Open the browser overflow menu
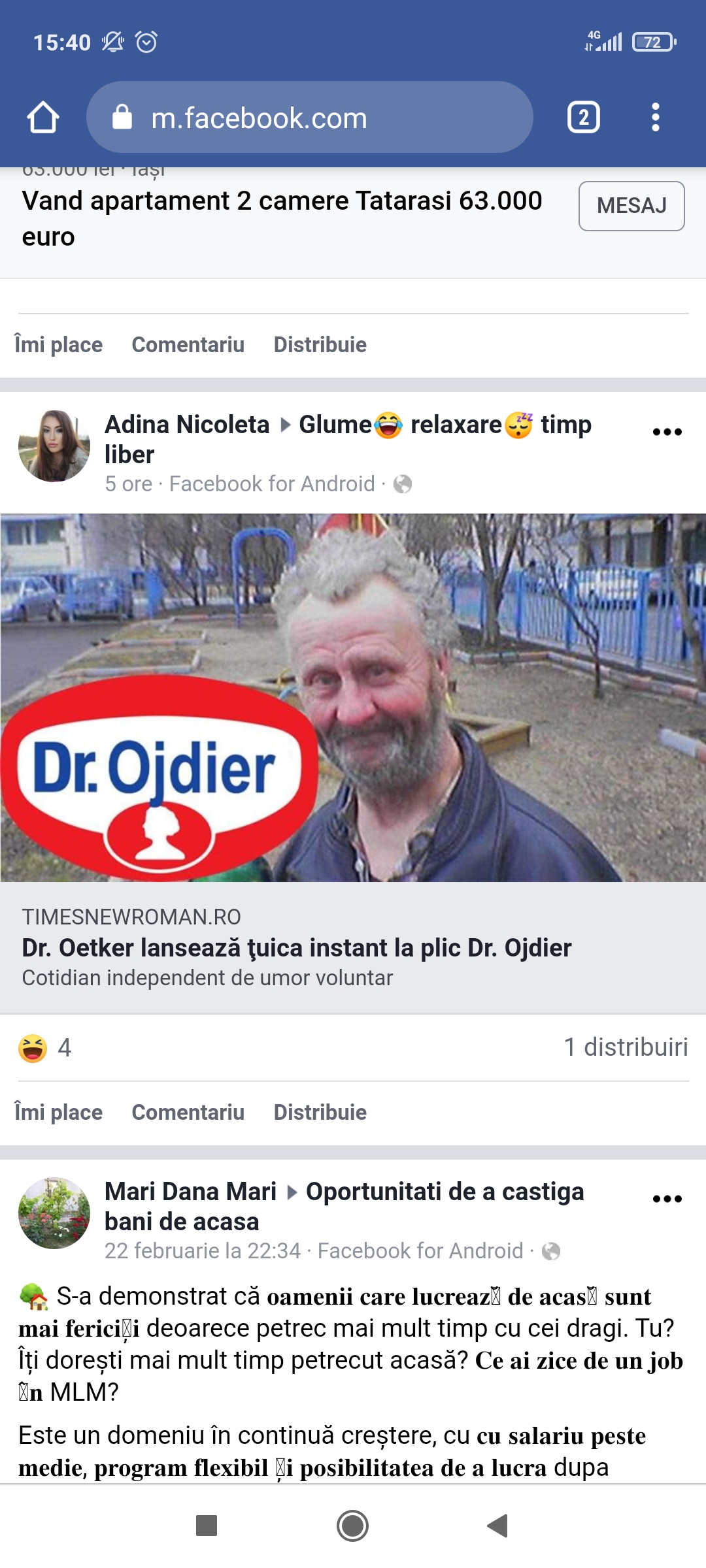This screenshot has width=706, height=1568. (655, 118)
